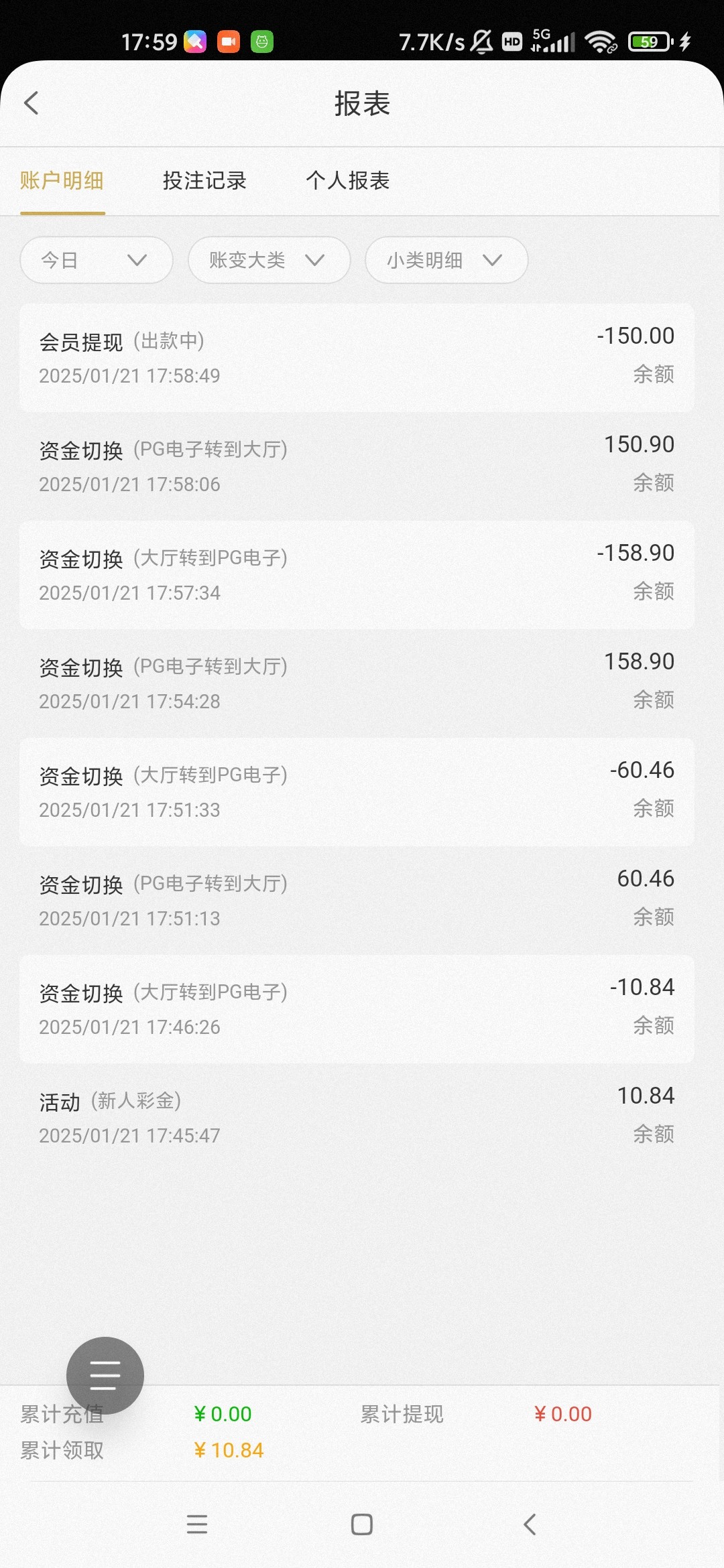Viewport: 724px width, 1568px height.
Task: Open the 小类明细 filter dropdown
Action: click(446, 260)
